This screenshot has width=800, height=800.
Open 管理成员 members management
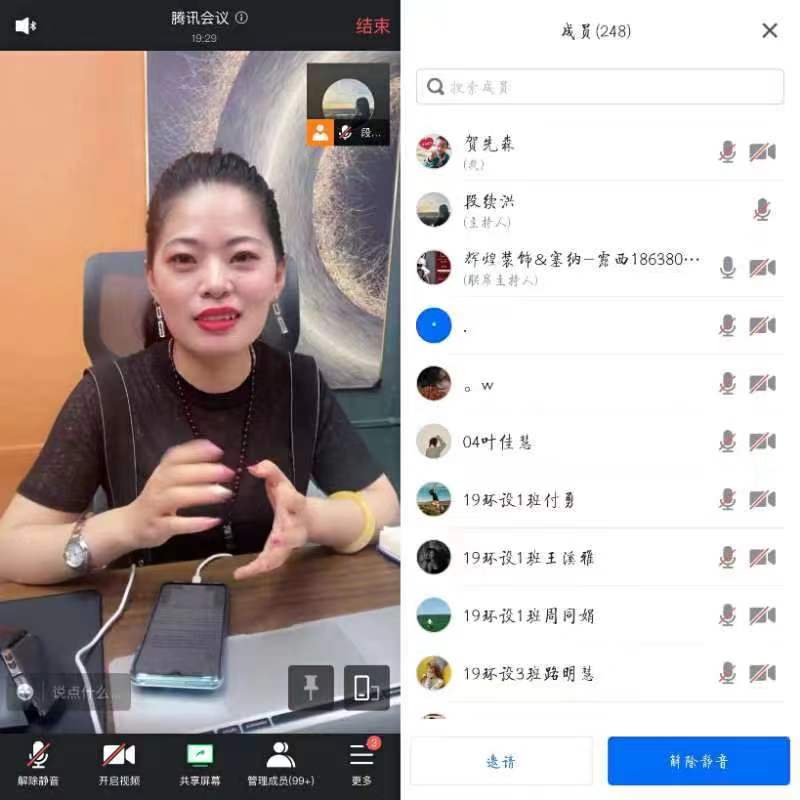coord(280,764)
